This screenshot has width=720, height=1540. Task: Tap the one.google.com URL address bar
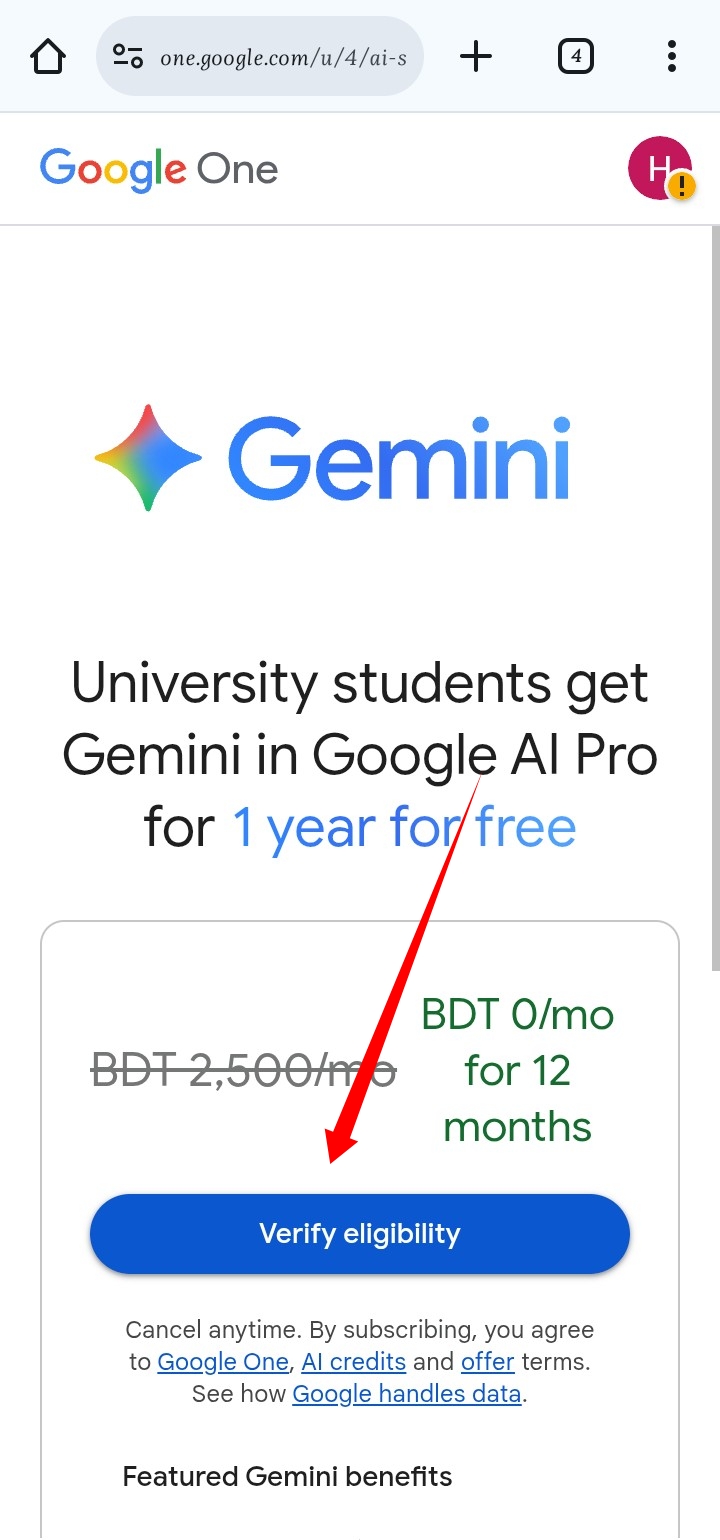click(283, 57)
